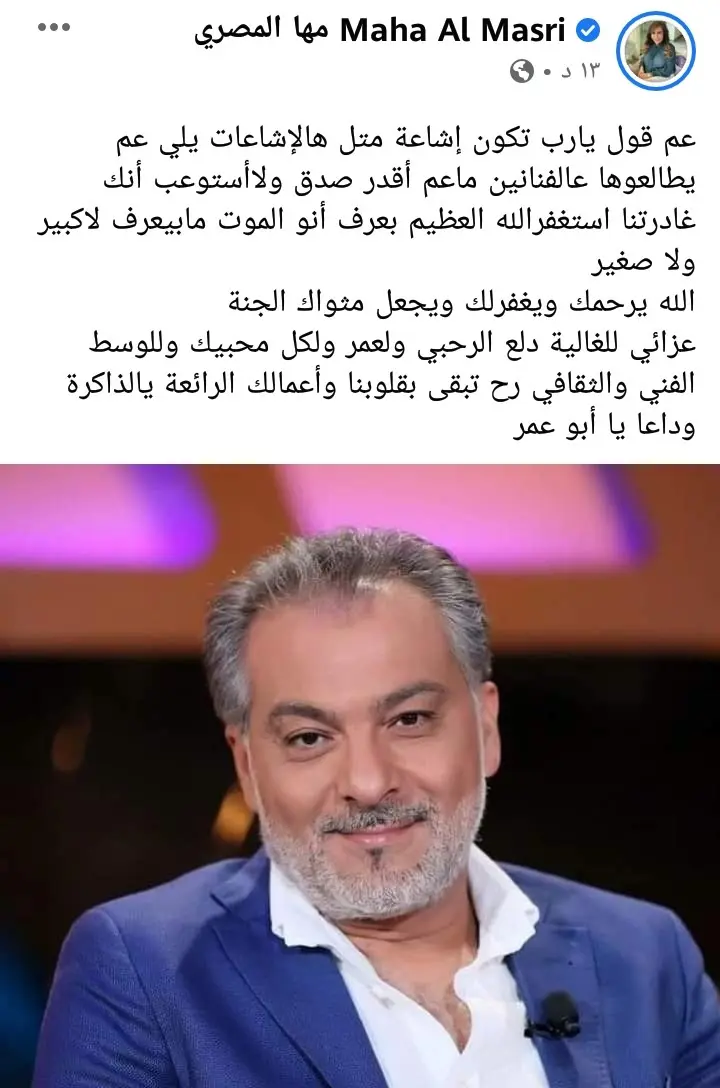Open the post photo in full view
Viewport: 720px width, 1088px height.
360,775
